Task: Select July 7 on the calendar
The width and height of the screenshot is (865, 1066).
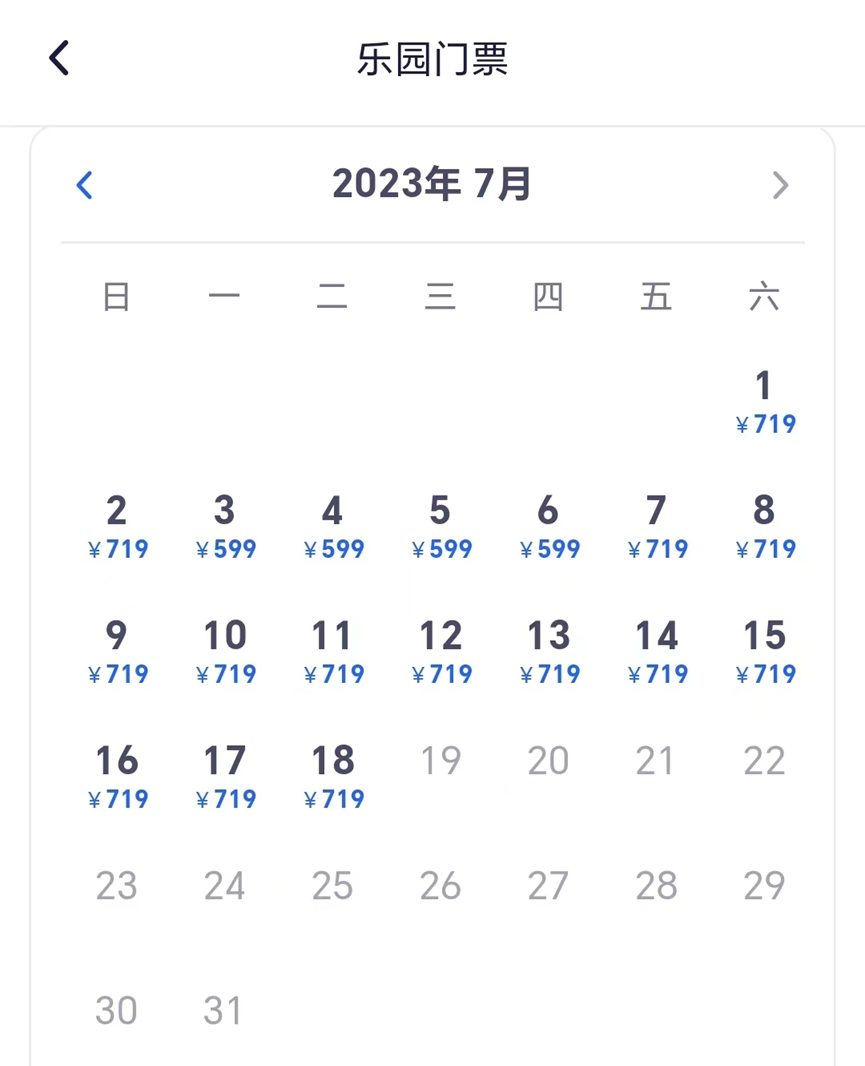Action: click(x=657, y=527)
